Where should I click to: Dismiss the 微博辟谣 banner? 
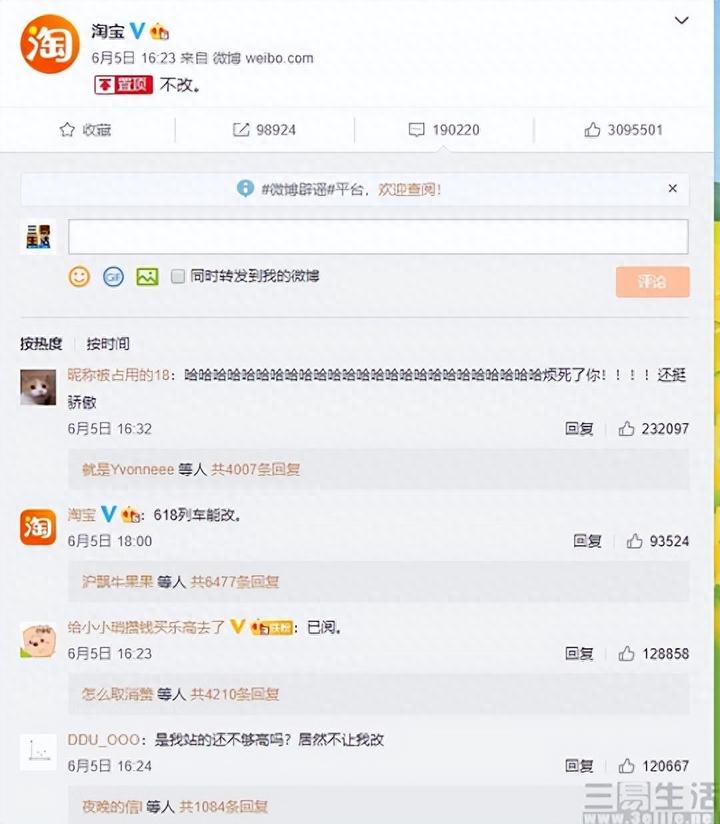click(x=673, y=188)
